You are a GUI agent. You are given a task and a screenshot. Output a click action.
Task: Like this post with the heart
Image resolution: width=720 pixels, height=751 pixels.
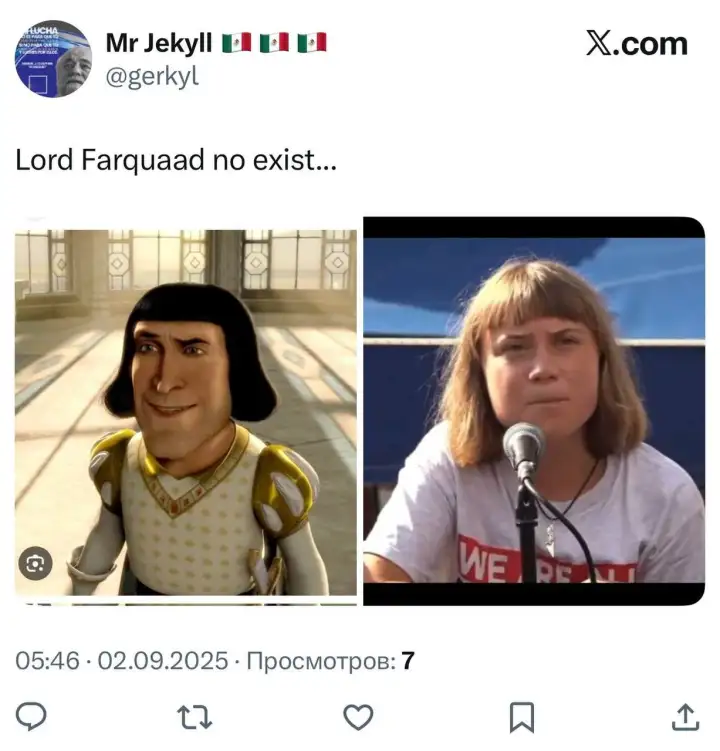[358, 716]
